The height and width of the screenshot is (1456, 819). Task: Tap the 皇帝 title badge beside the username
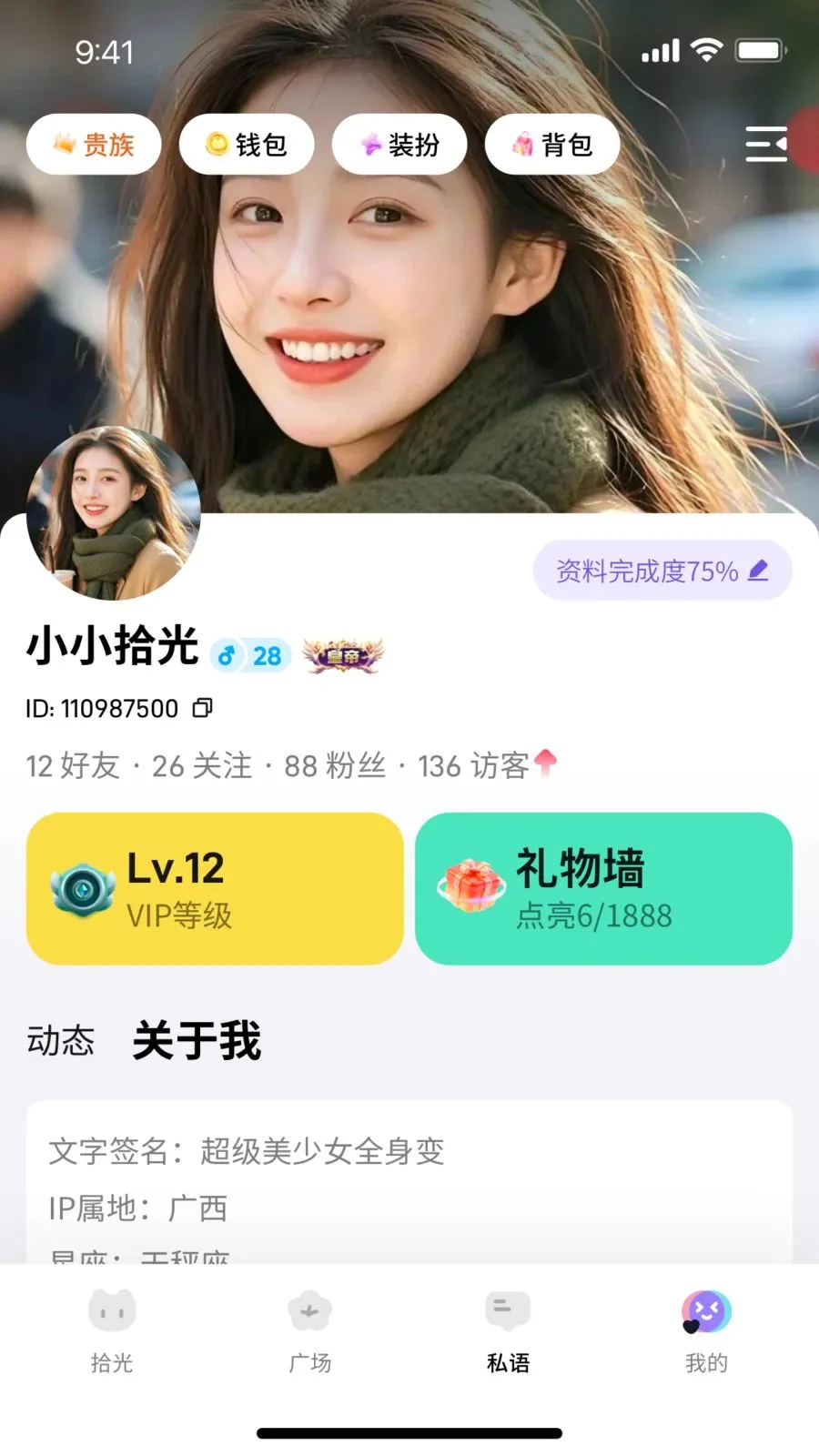click(x=343, y=653)
